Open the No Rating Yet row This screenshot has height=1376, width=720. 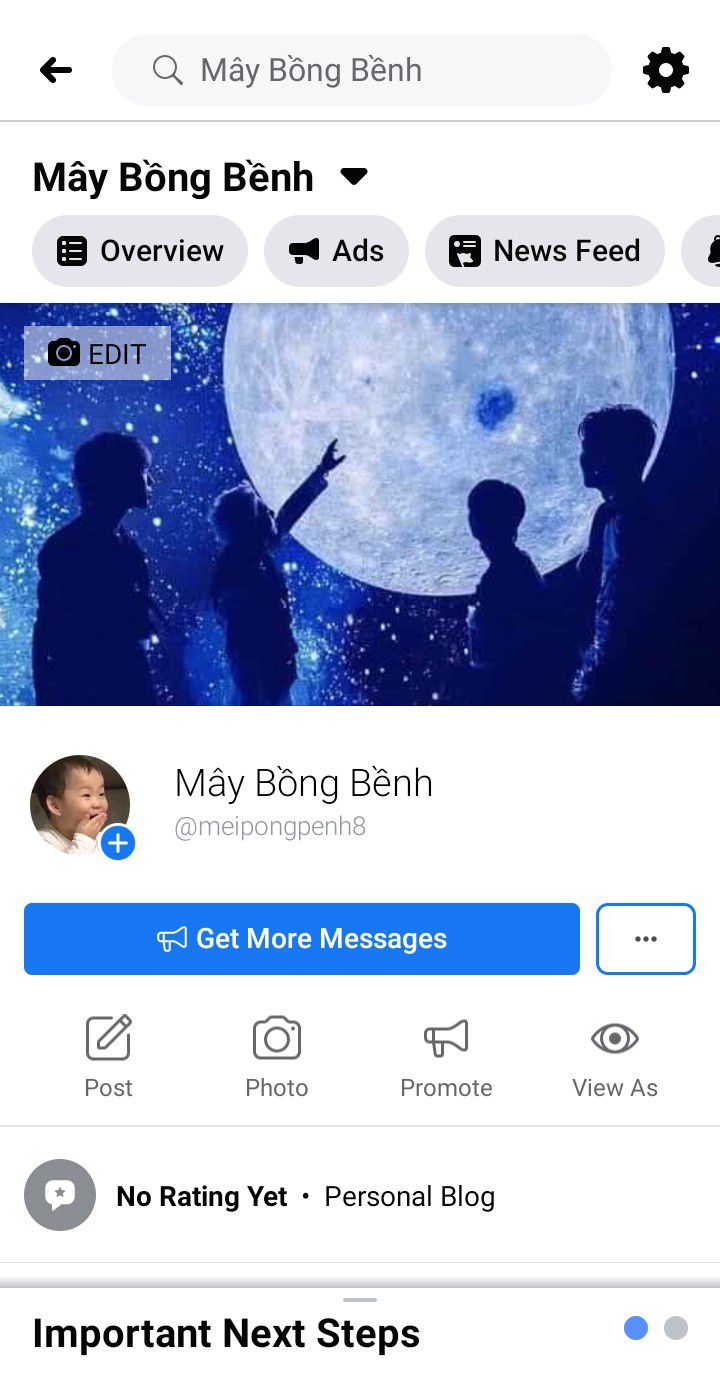tap(260, 1196)
